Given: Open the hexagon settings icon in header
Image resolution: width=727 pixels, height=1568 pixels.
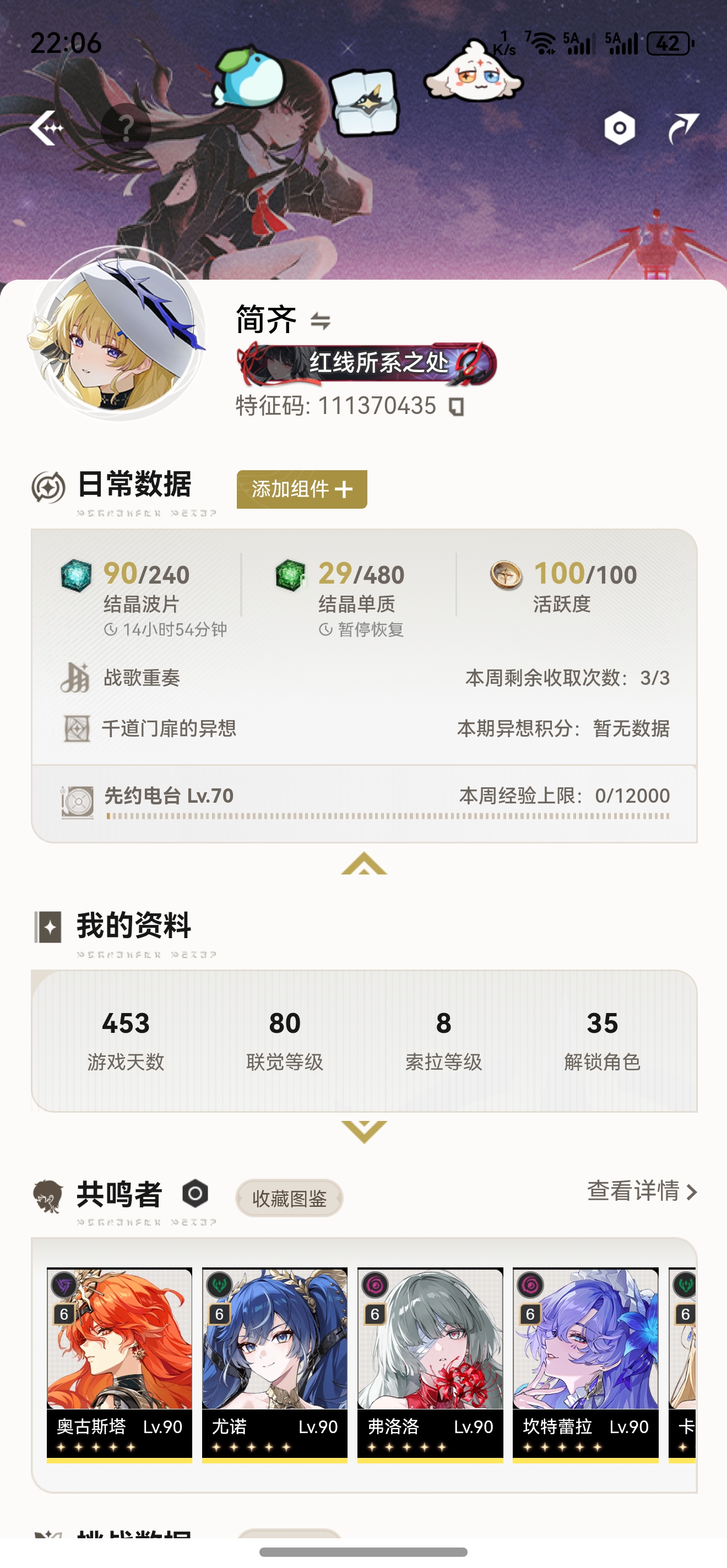Looking at the screenshot, I should click(619, 128).
